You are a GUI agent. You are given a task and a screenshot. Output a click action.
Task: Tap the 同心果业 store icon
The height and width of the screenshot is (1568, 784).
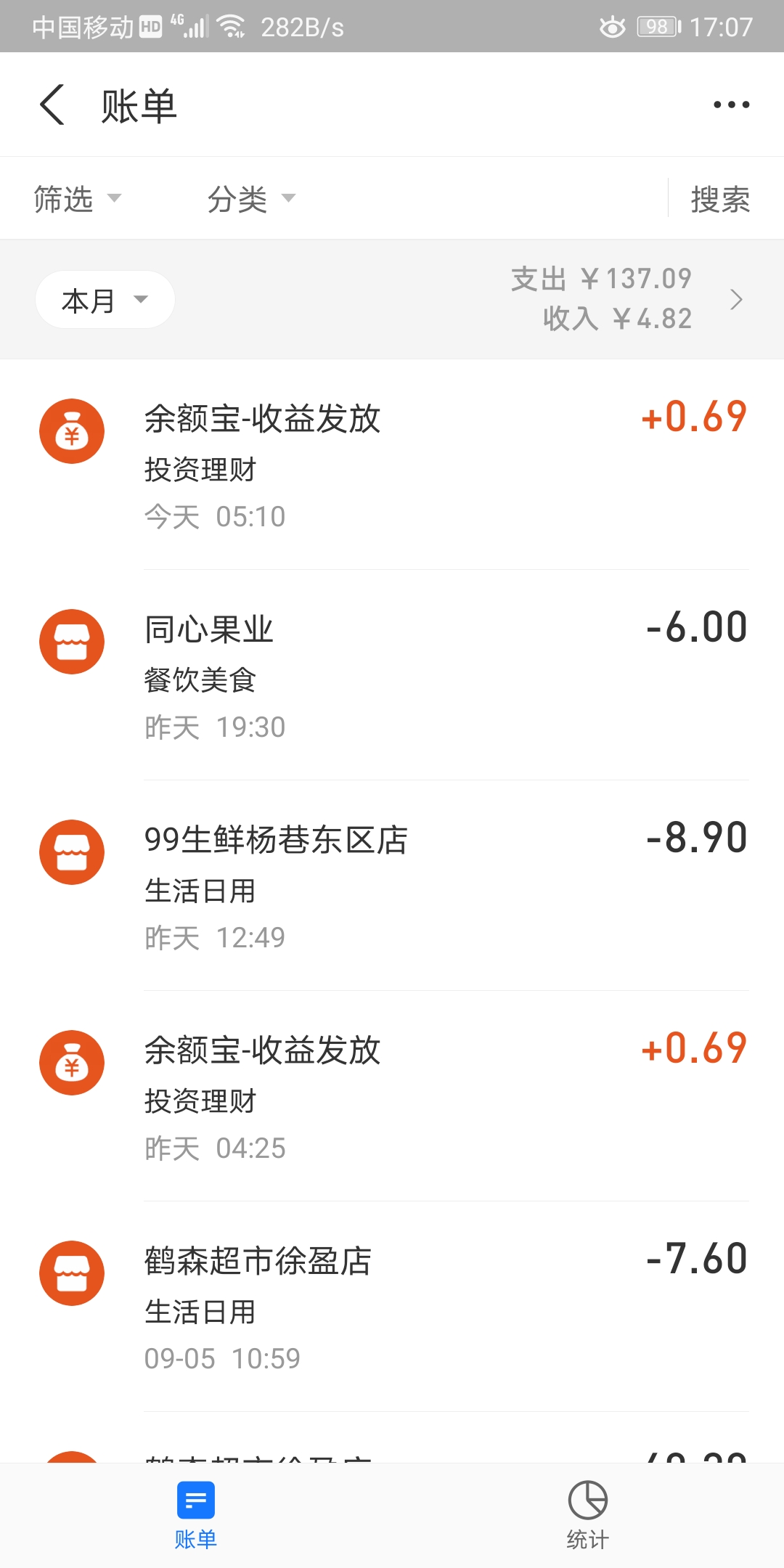[71, 642]
